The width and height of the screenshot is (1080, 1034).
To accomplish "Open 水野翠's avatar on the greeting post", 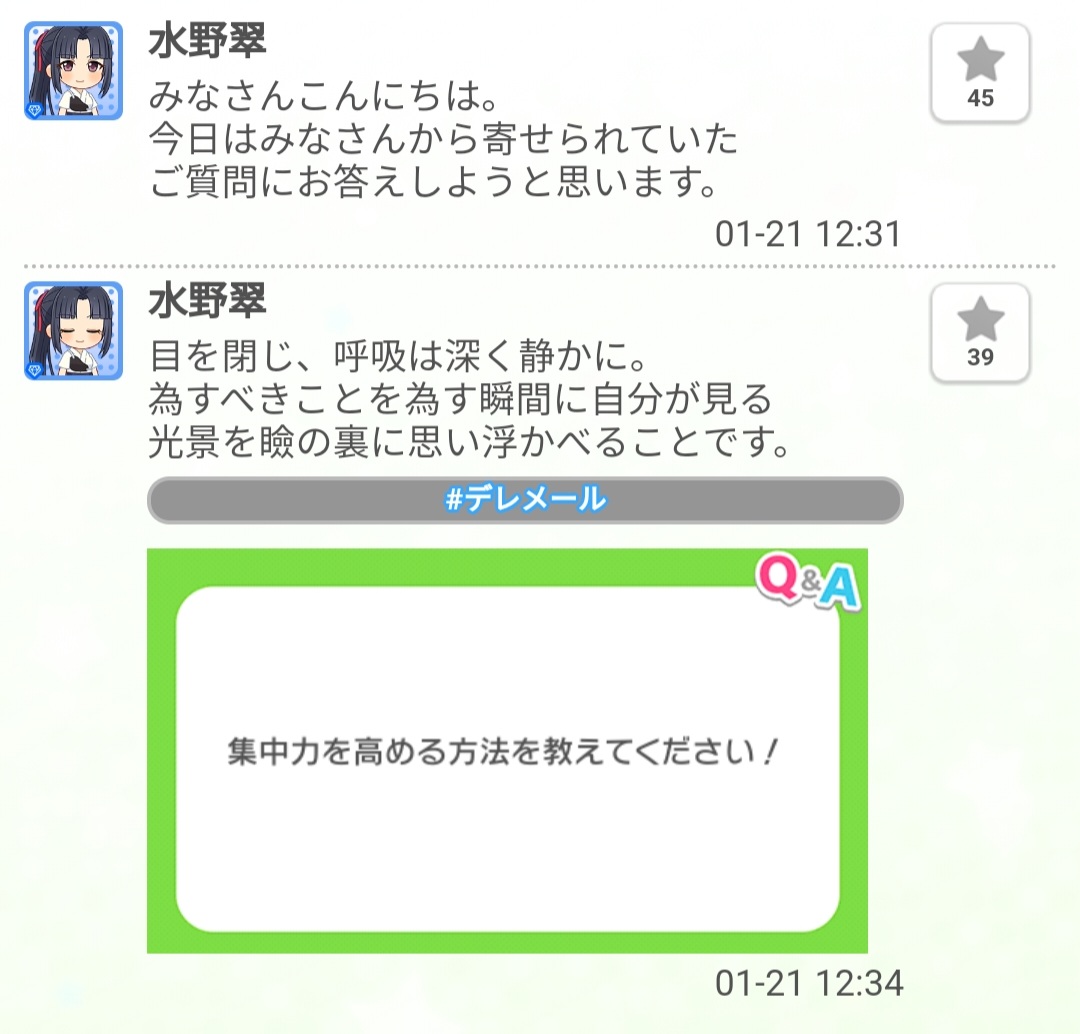I will (x=73, y=71).
